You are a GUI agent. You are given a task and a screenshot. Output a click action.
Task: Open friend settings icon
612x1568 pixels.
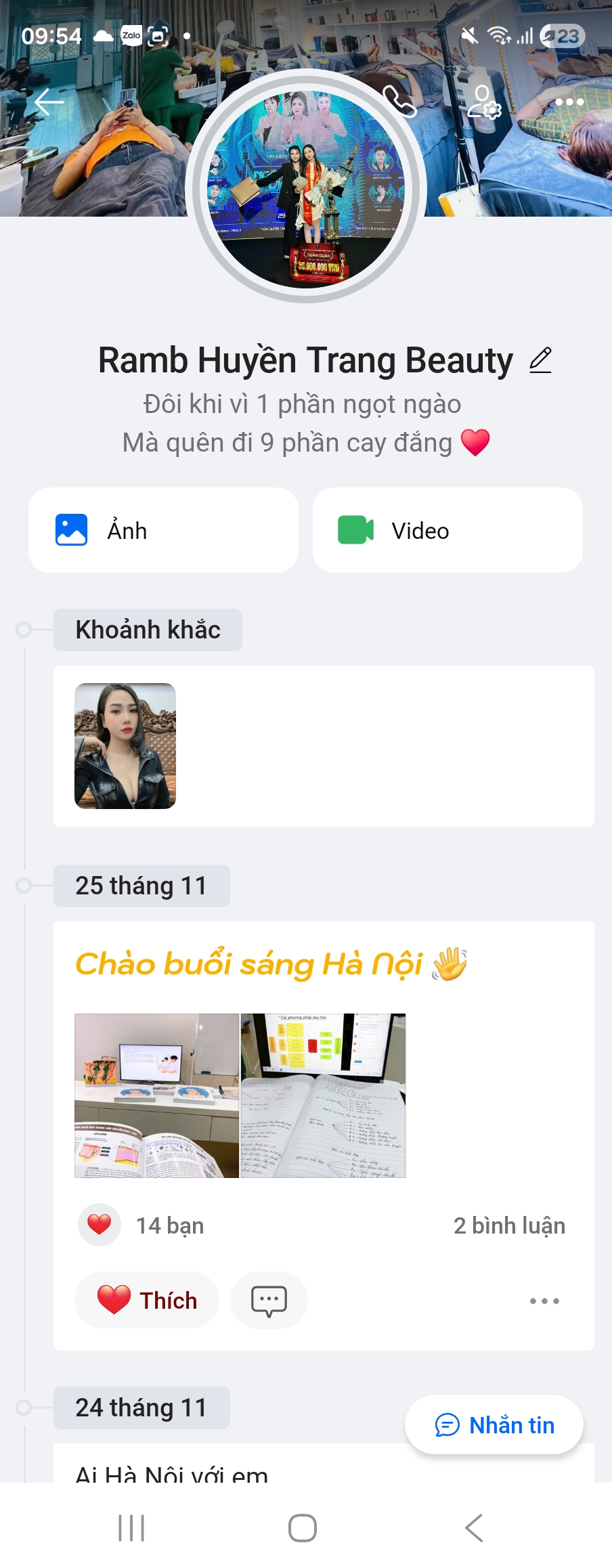click(x=484, y=102)
